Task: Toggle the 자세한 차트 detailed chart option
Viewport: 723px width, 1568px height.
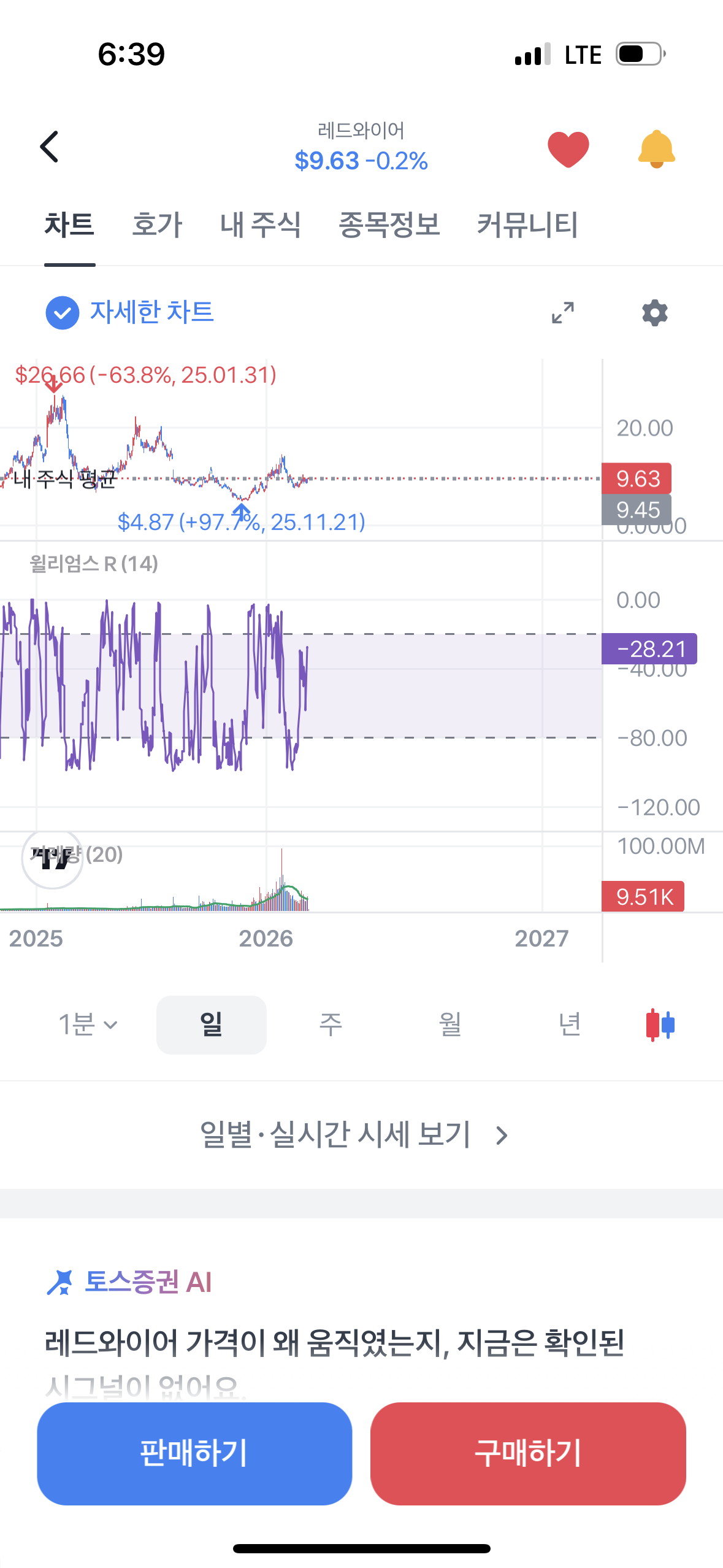Action: (62, 313)
